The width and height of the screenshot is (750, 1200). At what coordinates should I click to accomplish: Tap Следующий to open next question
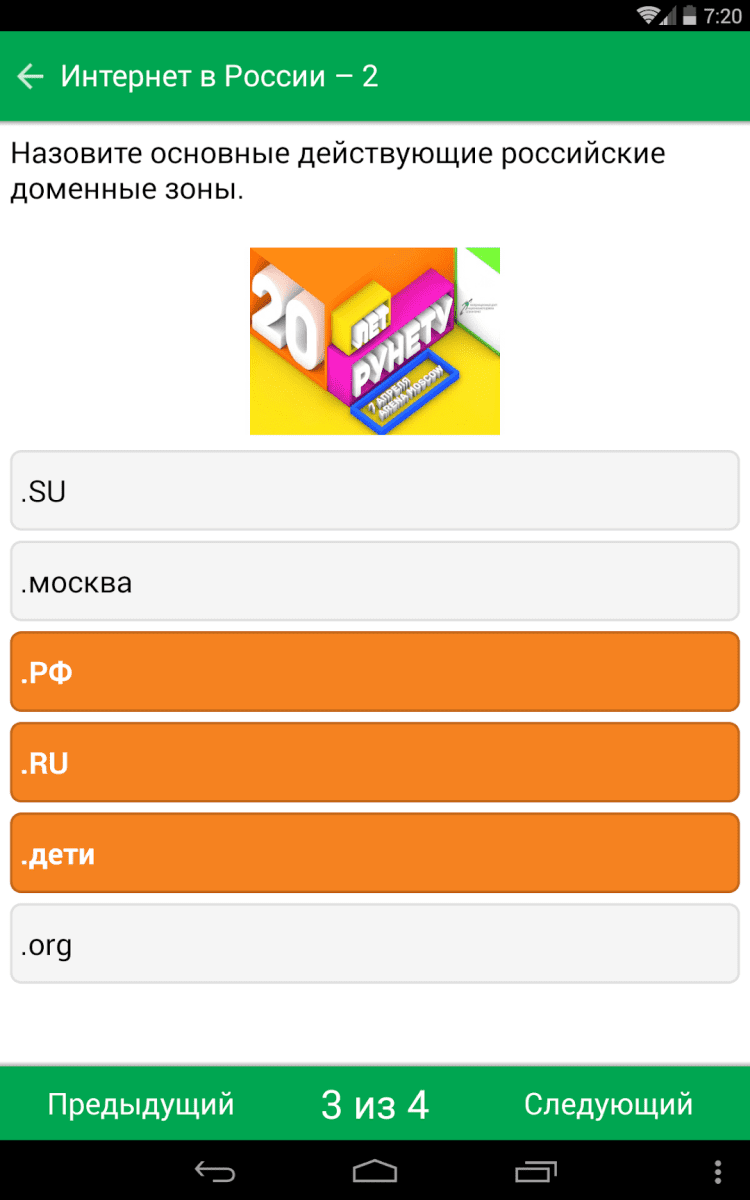(x=608, y=1104)
